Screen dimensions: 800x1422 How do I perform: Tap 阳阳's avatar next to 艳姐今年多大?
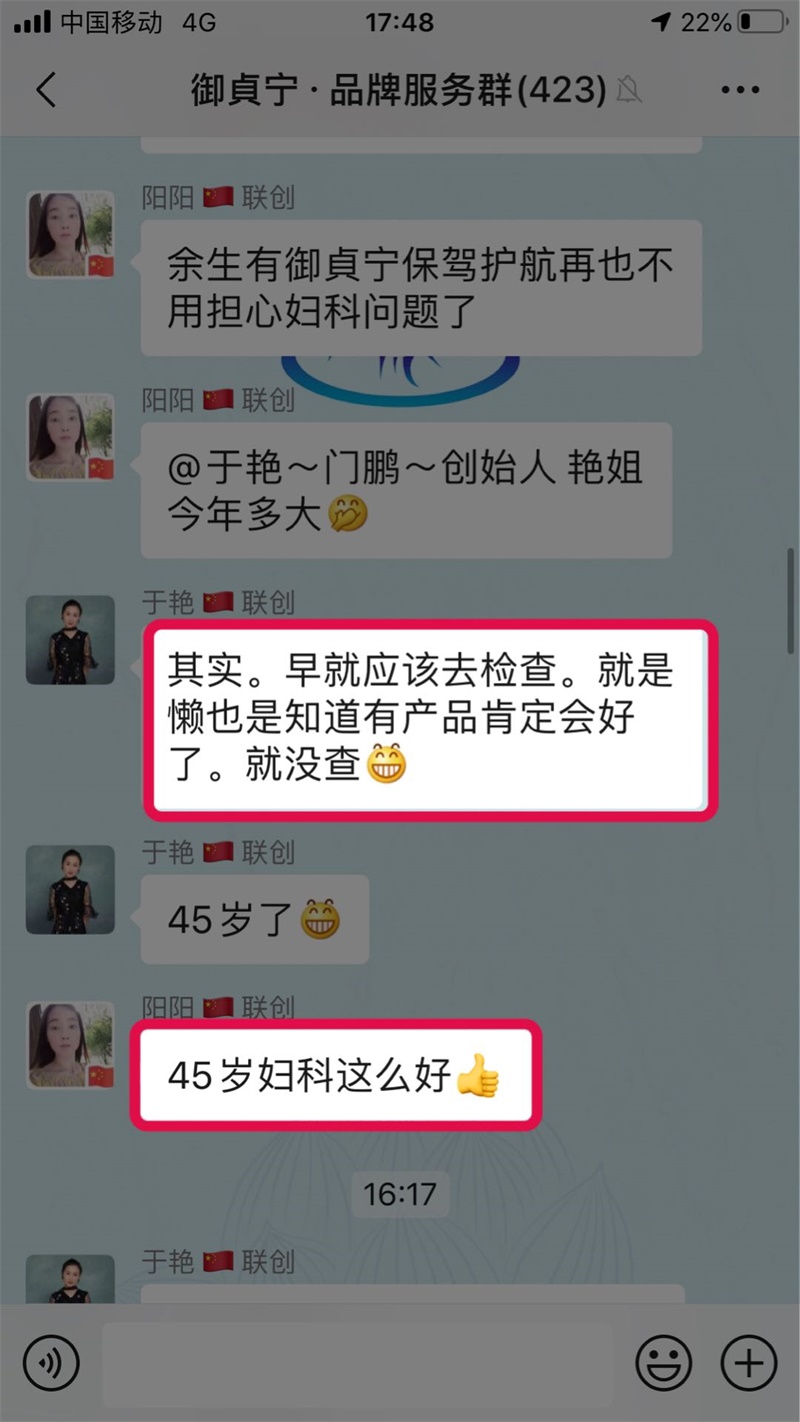[x=70, y=438]
